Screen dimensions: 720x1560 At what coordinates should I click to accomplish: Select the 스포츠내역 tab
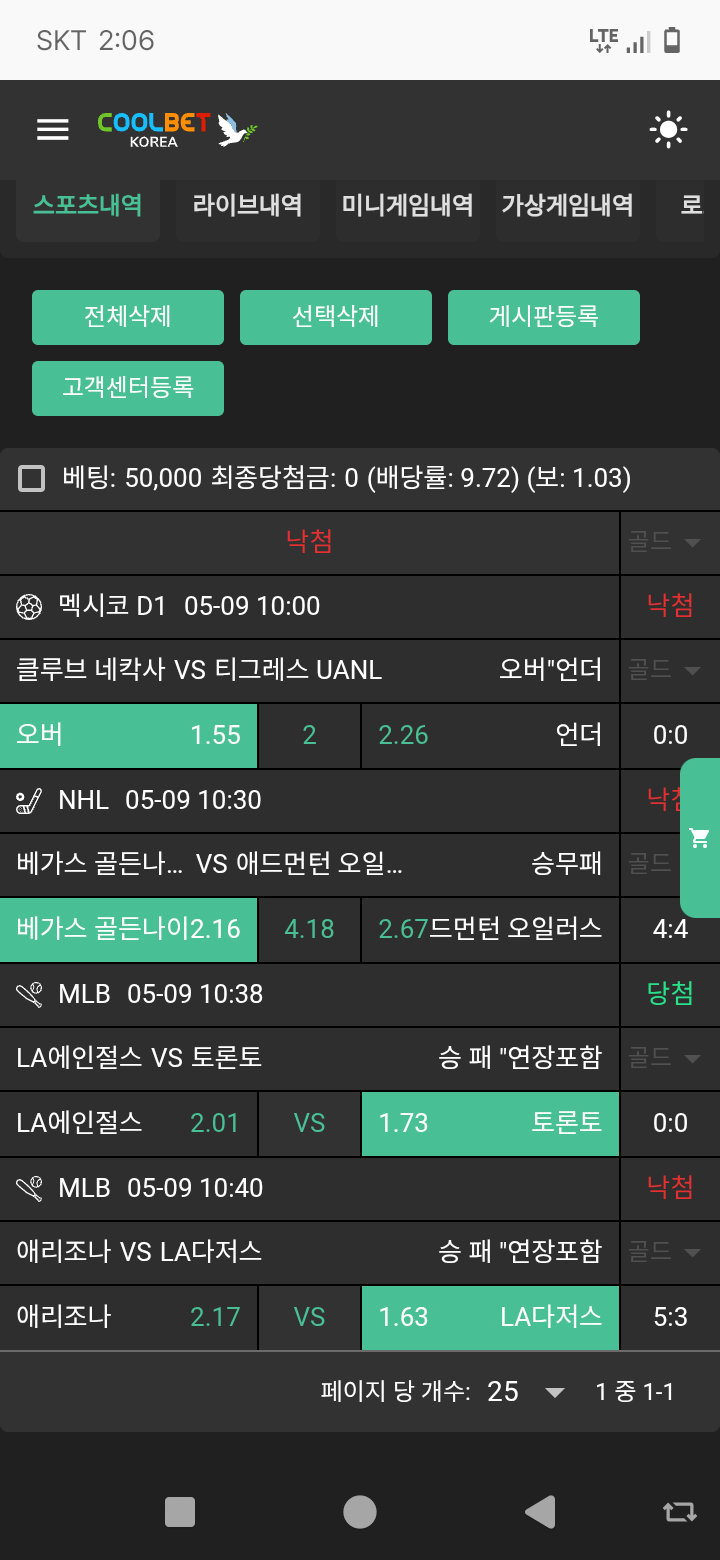[x=87, y=206]
